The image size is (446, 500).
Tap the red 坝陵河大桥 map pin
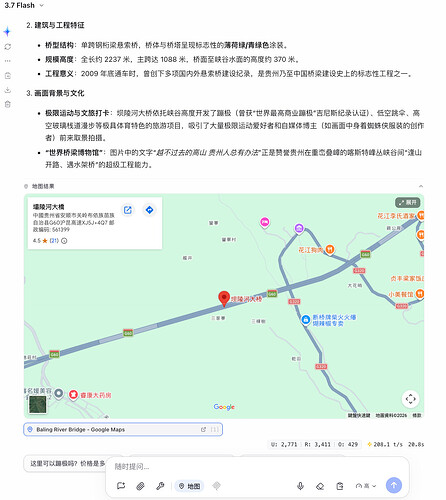[x=224, y=298]
